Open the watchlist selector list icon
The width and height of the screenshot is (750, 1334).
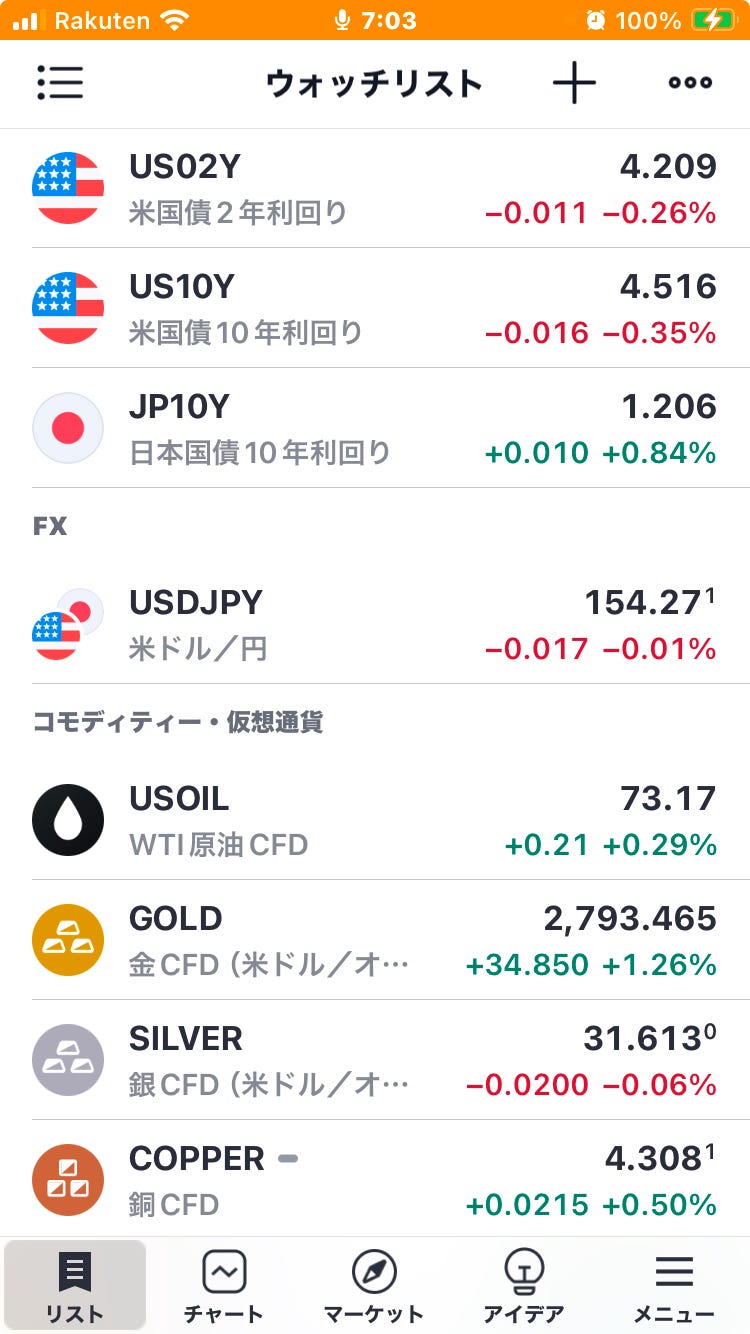click(x=60, y=83)
